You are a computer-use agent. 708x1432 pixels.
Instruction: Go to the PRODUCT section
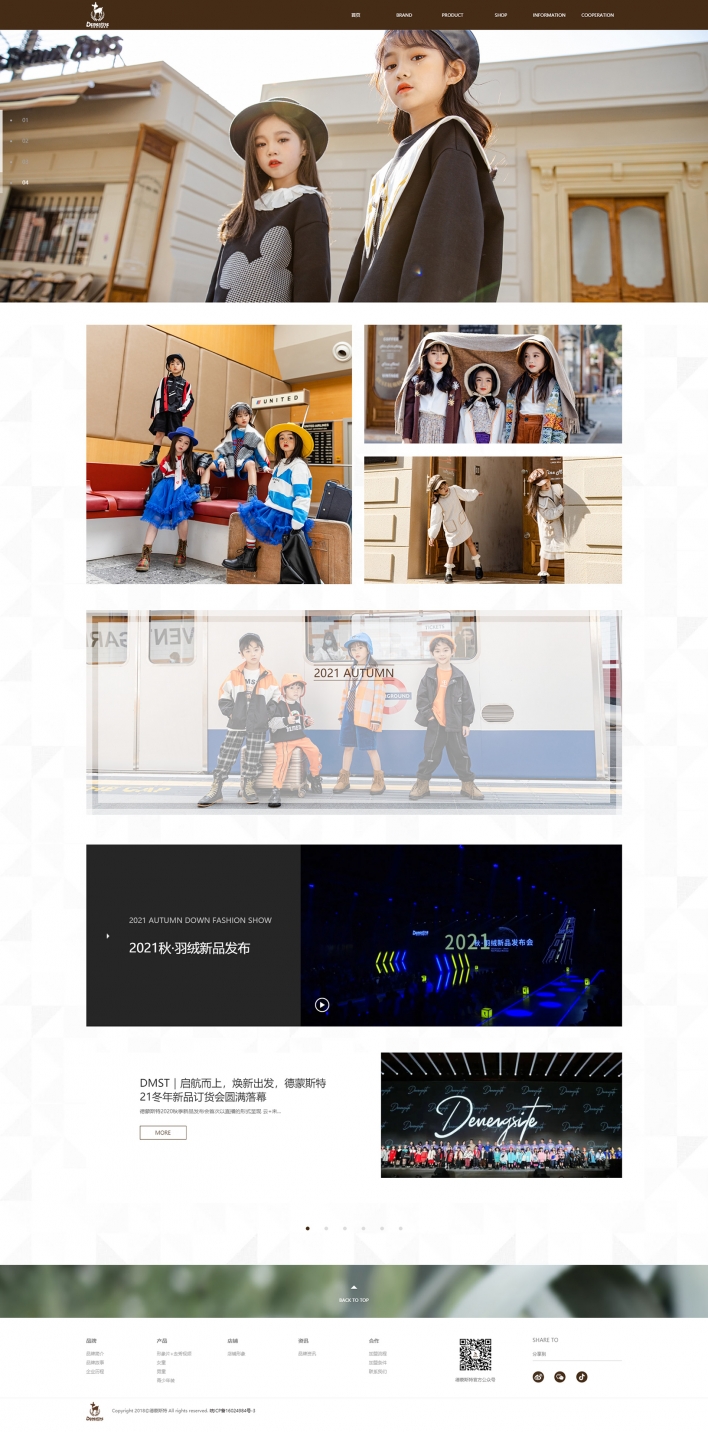[452, 15]
